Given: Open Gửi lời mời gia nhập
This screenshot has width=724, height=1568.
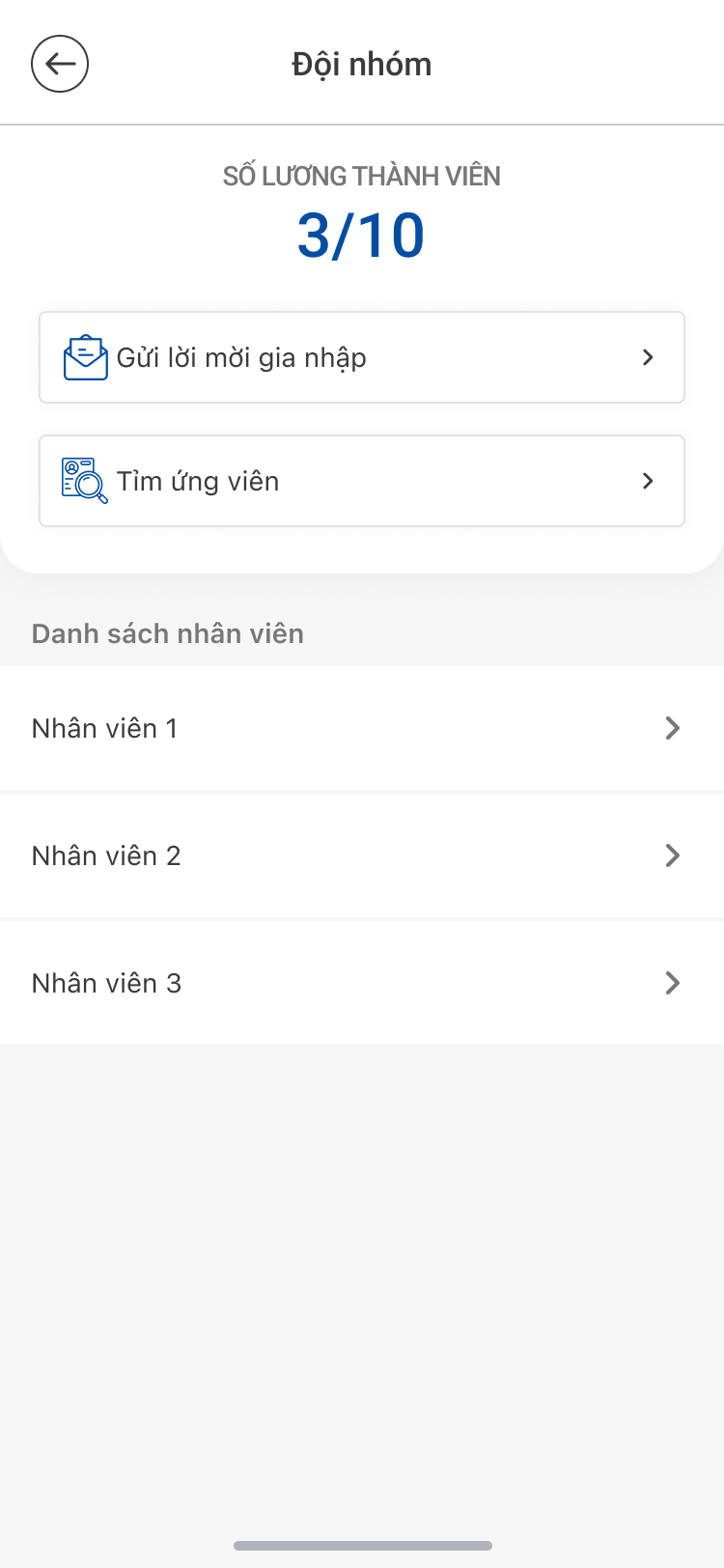Looking at the screenshot, I should pyautogui.click(x=362, y=357).
